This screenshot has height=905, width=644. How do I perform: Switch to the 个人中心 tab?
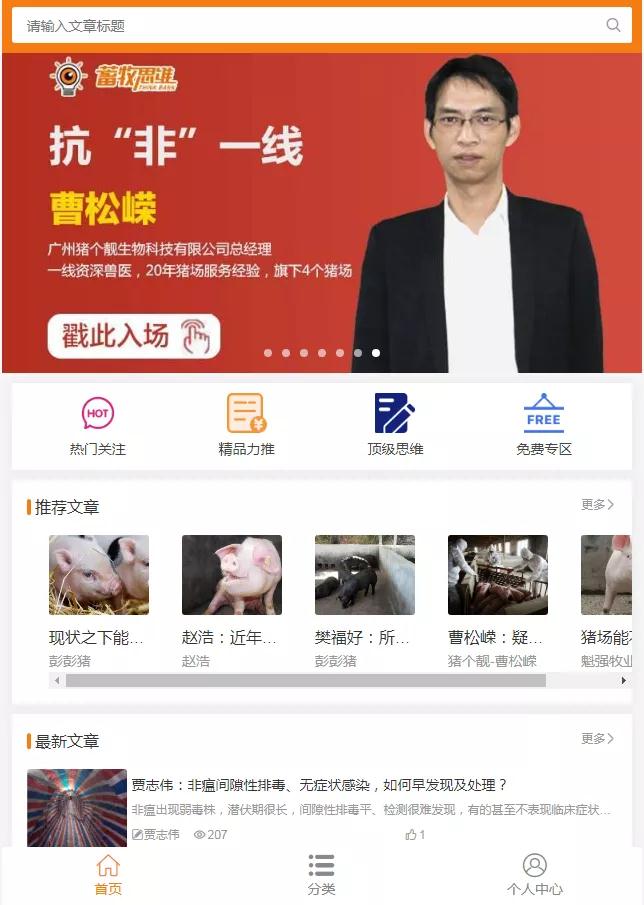(534, 874)
